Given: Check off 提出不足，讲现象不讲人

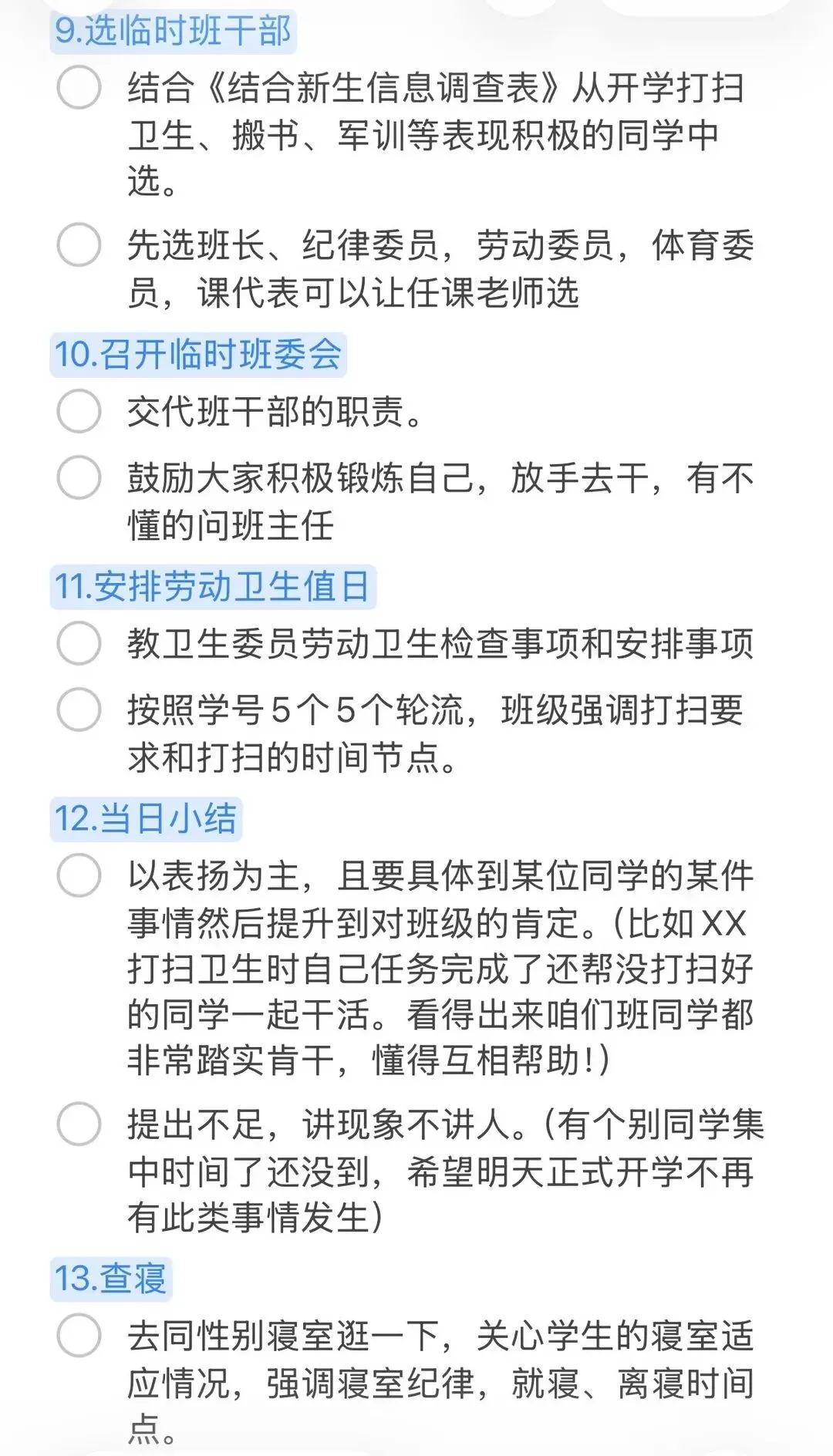Looking at the screenshot, I should tap(79, 1124).
